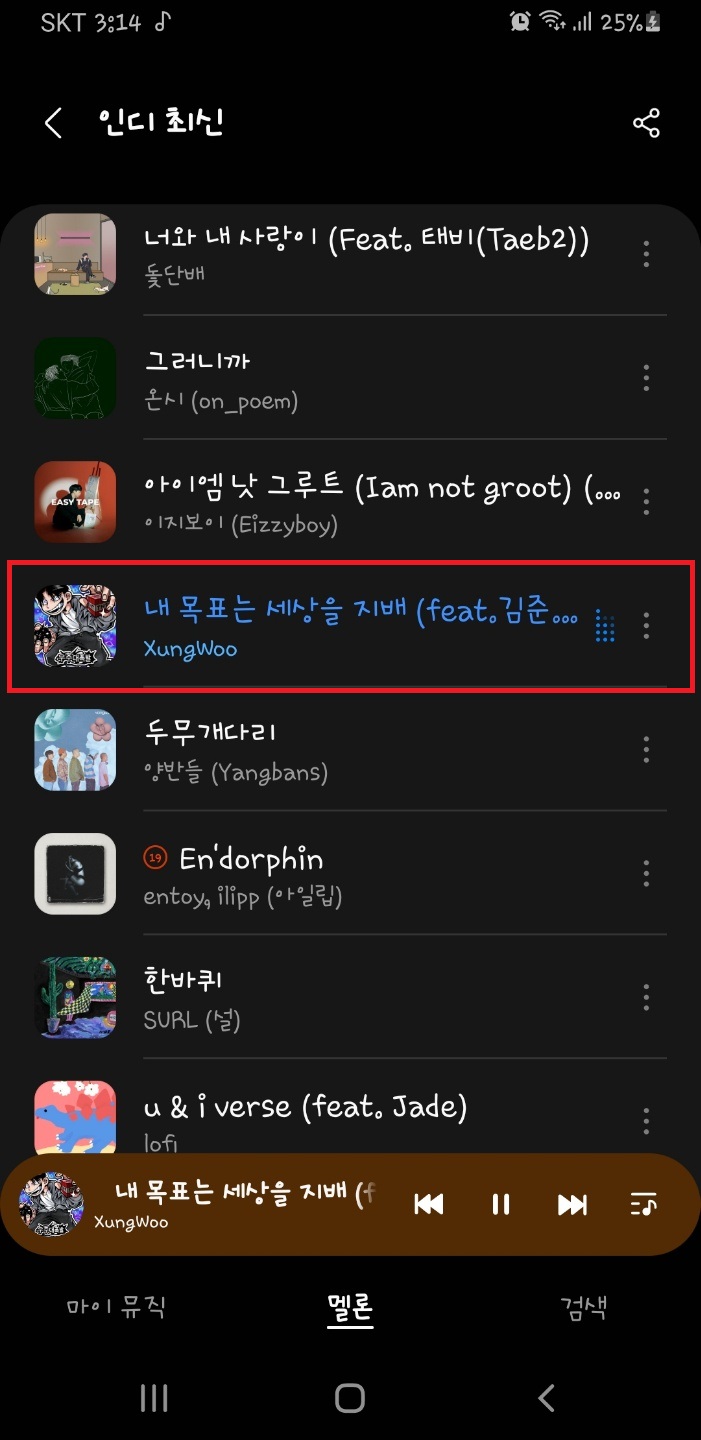Image resolution: width=701 pixels, height=1440 pixels.
Task: Open the play queue from mini player
Action: (x=643, y=1204)
